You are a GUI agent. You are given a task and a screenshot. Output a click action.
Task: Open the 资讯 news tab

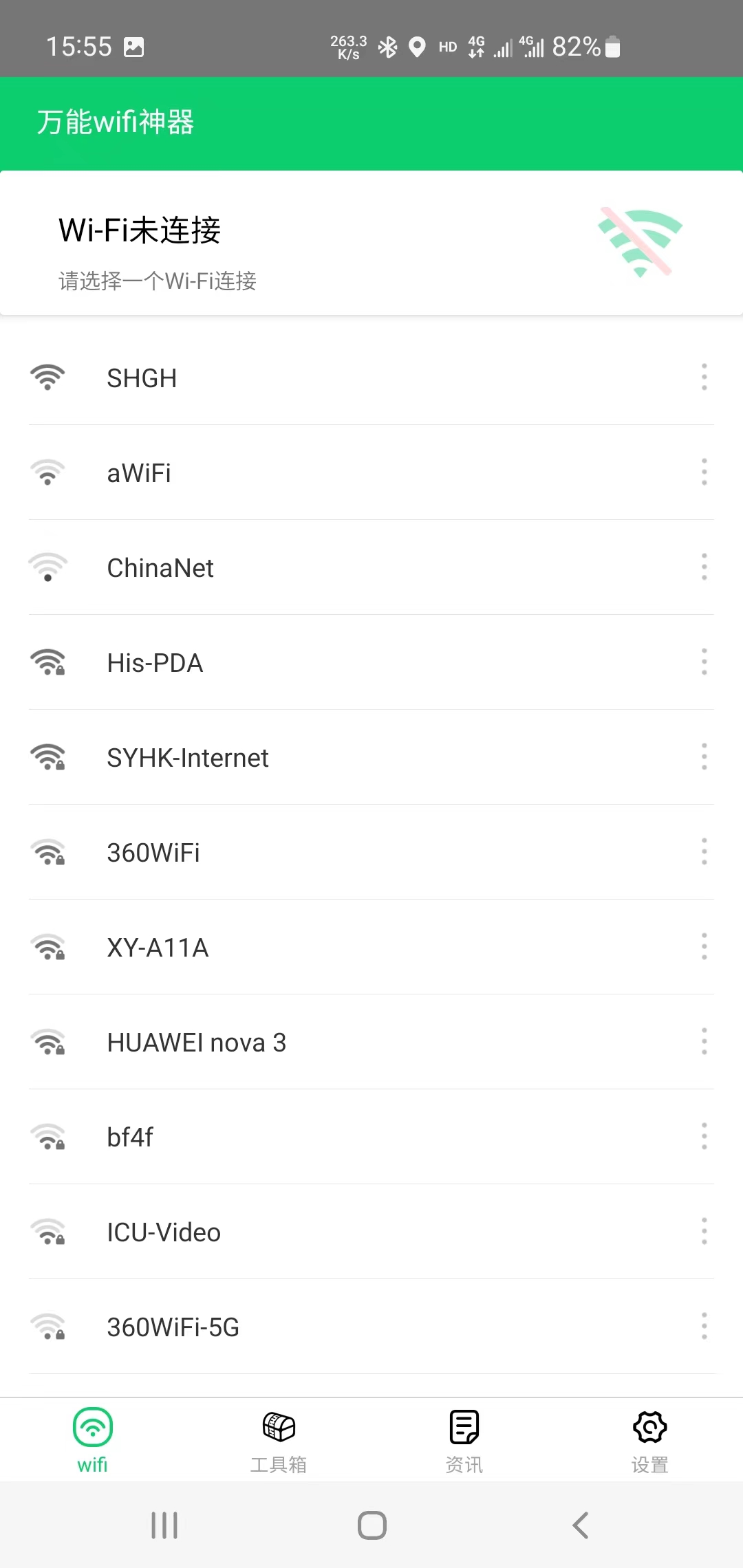464,1440
